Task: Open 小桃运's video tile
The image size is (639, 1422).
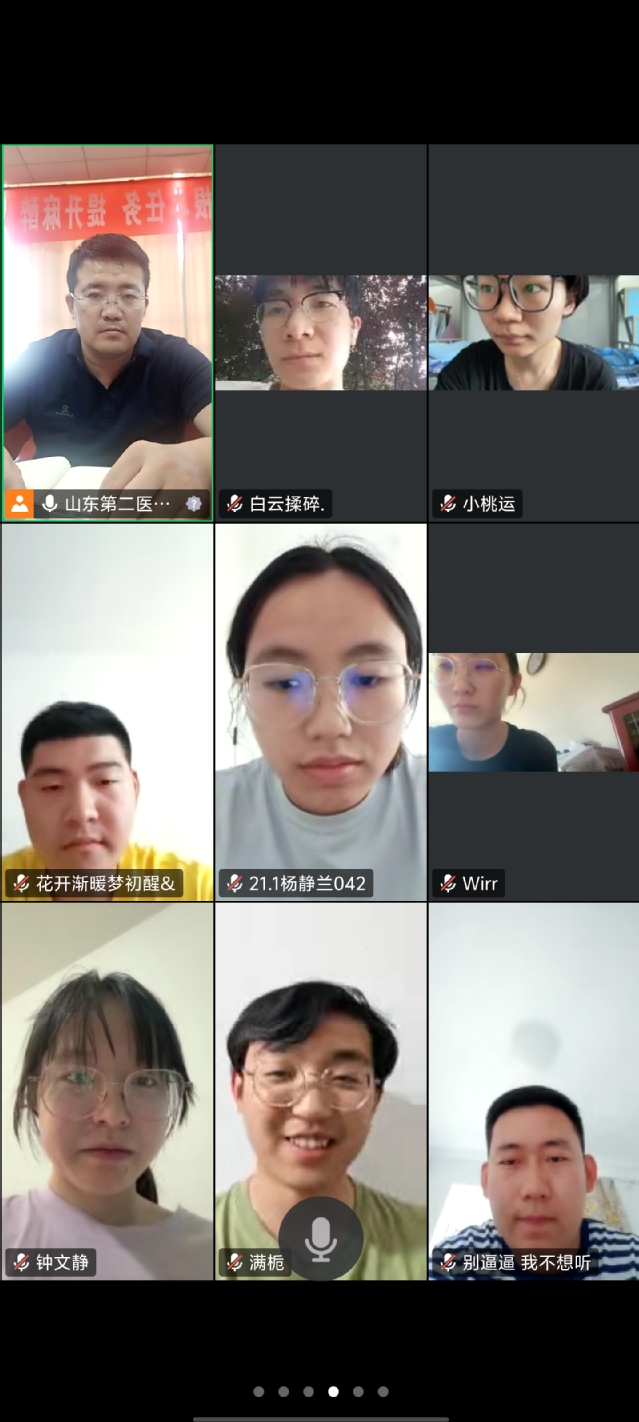Action: 533,332
